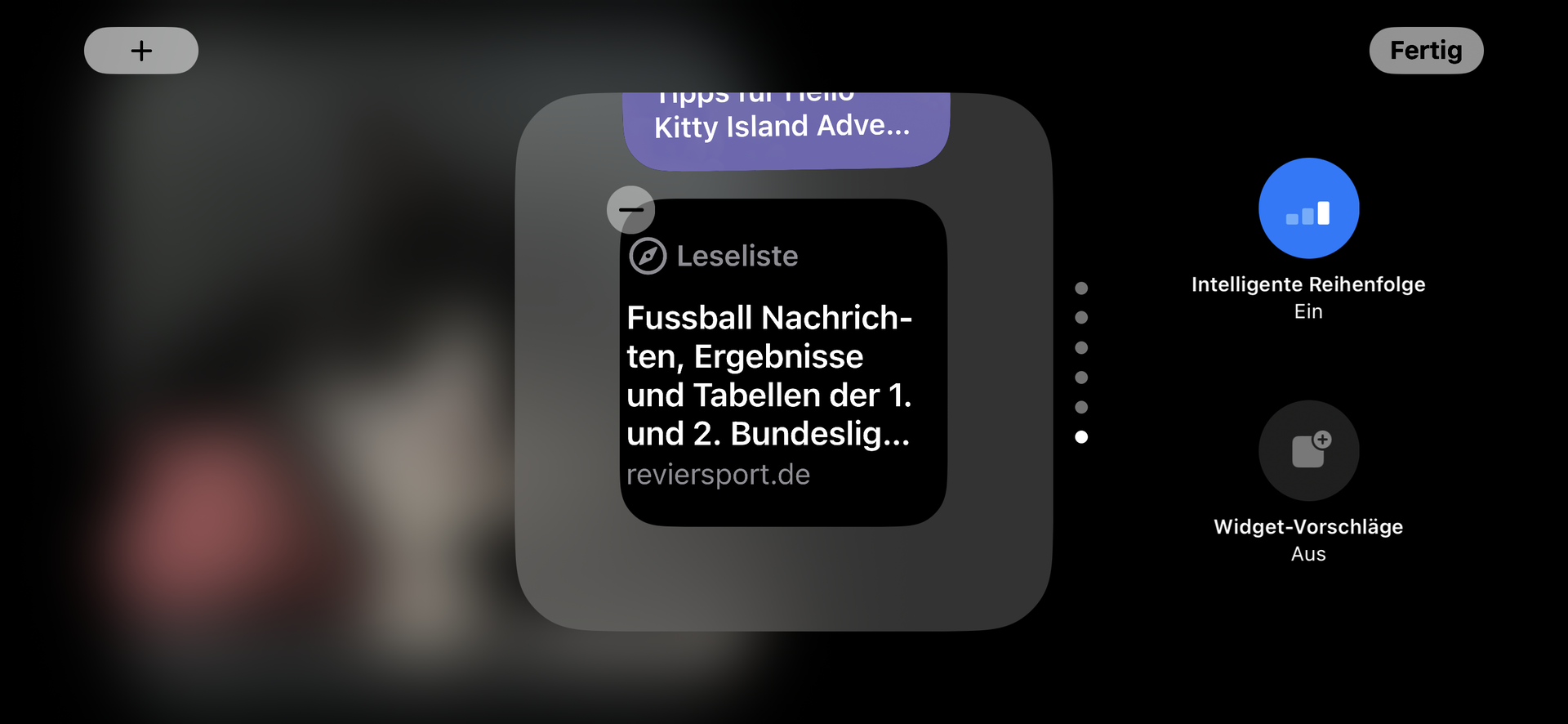Enable Widget-Vorschläge suggestions
Image resolution: width=1568 pixels, height=724 pixels.
(x=1308, y=450)
